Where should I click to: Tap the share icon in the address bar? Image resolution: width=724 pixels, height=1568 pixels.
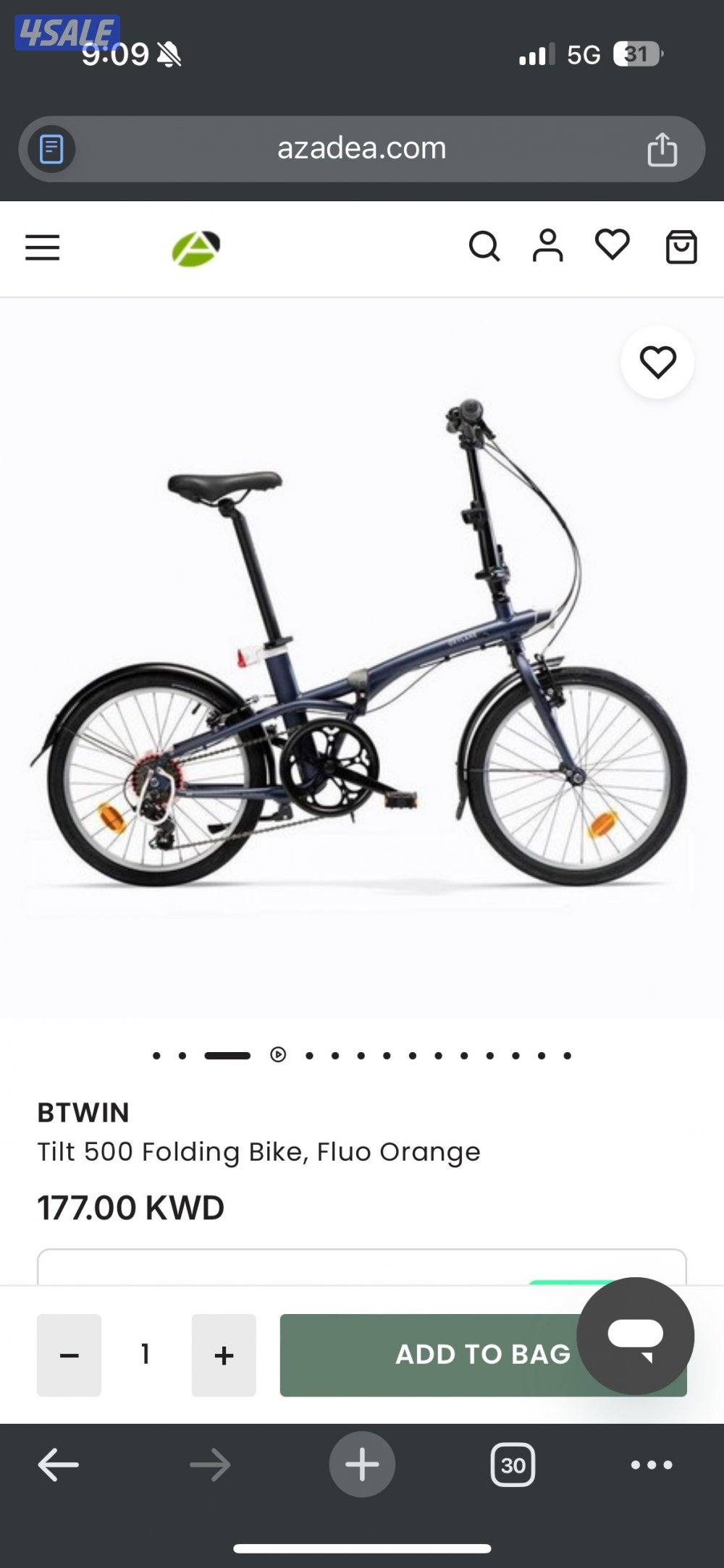tap(662, 148)
